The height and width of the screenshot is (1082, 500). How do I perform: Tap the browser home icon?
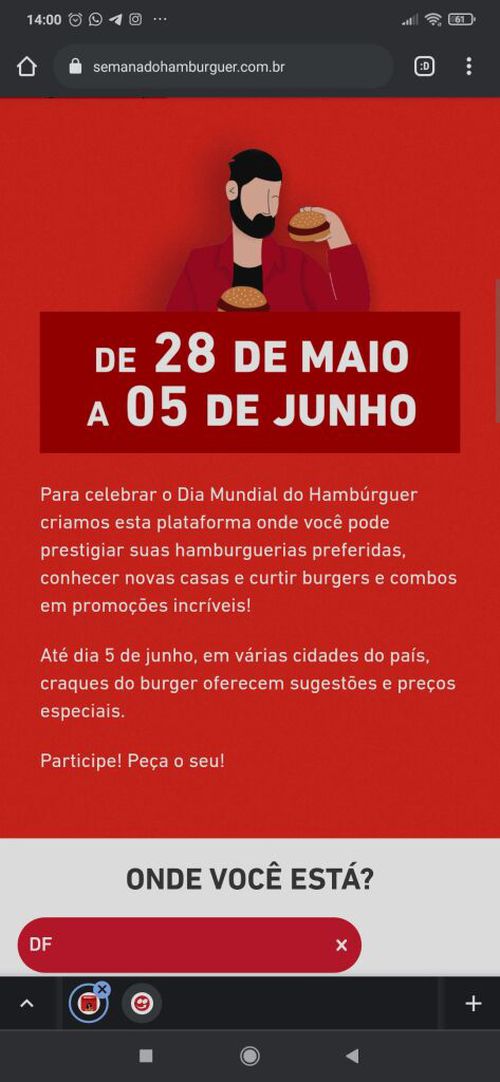coord(26,66)
